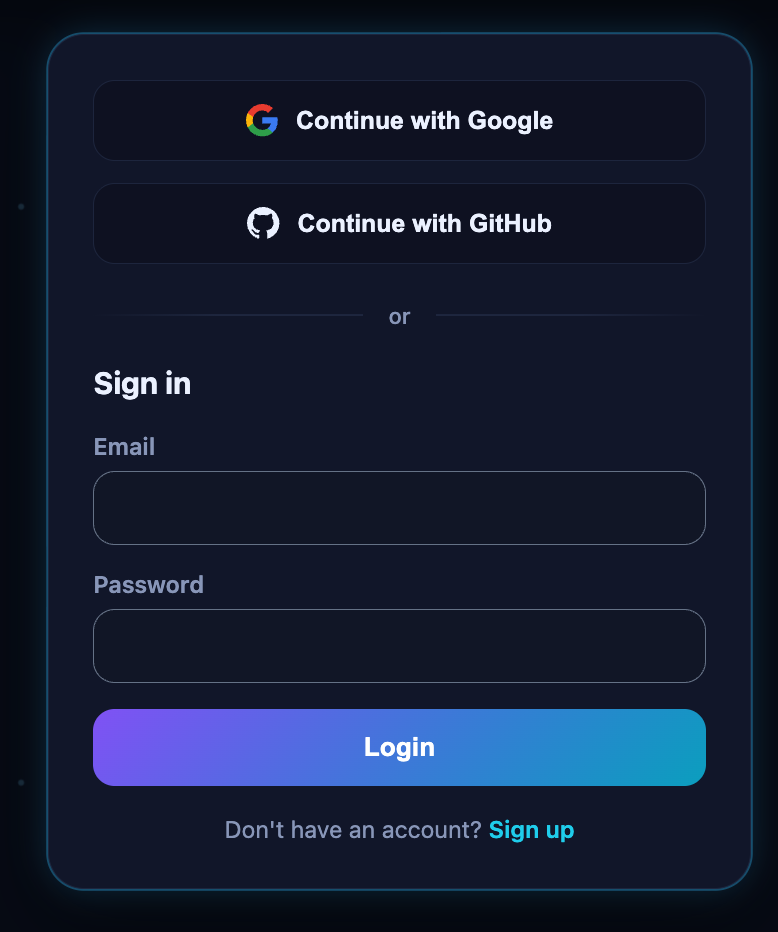Click the "or" divider text
778x932 pixels.
[399, 316]
